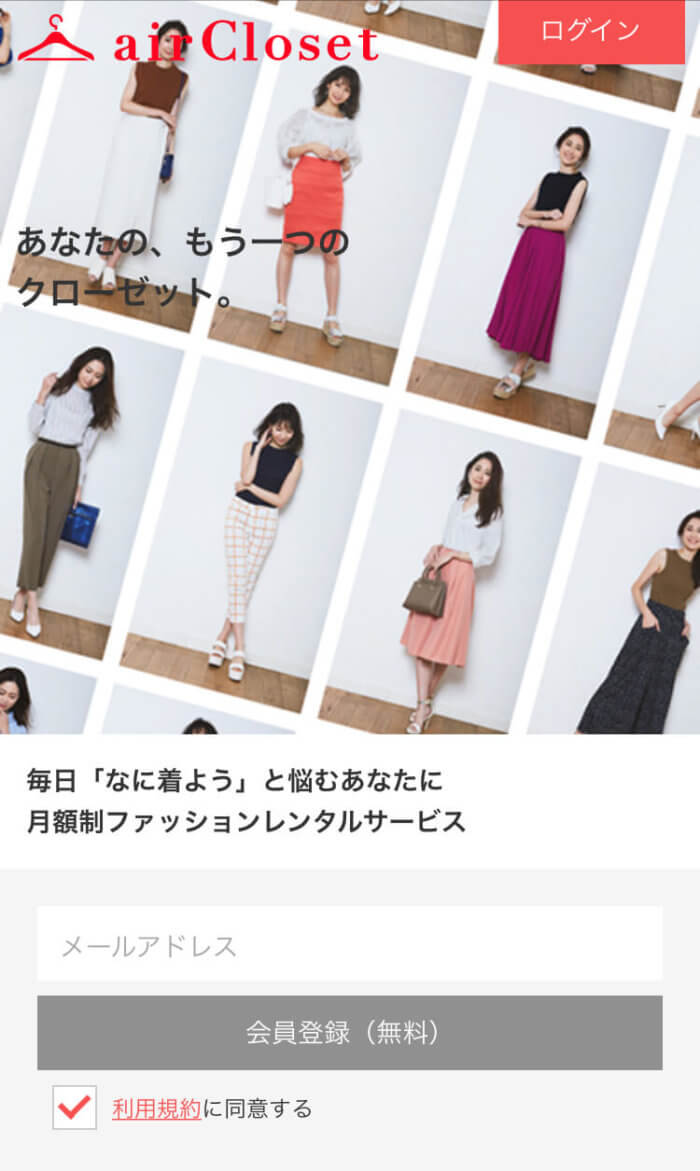Screen dimensions: 700x1171
Task: Uncheck the terms agreement checkbox
Action: click(75, 1108)
